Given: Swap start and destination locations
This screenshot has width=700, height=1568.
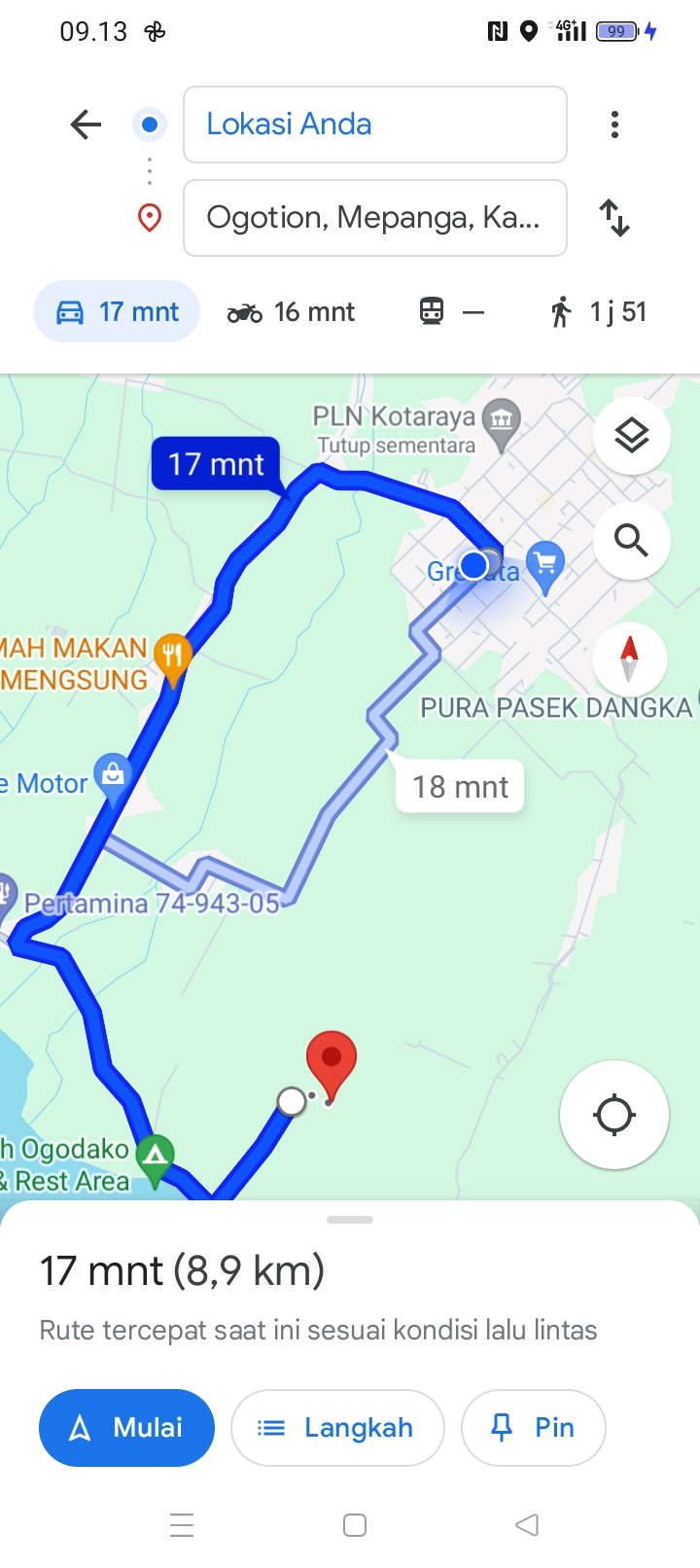Looking at the screenshot, I should pos(614,218).
